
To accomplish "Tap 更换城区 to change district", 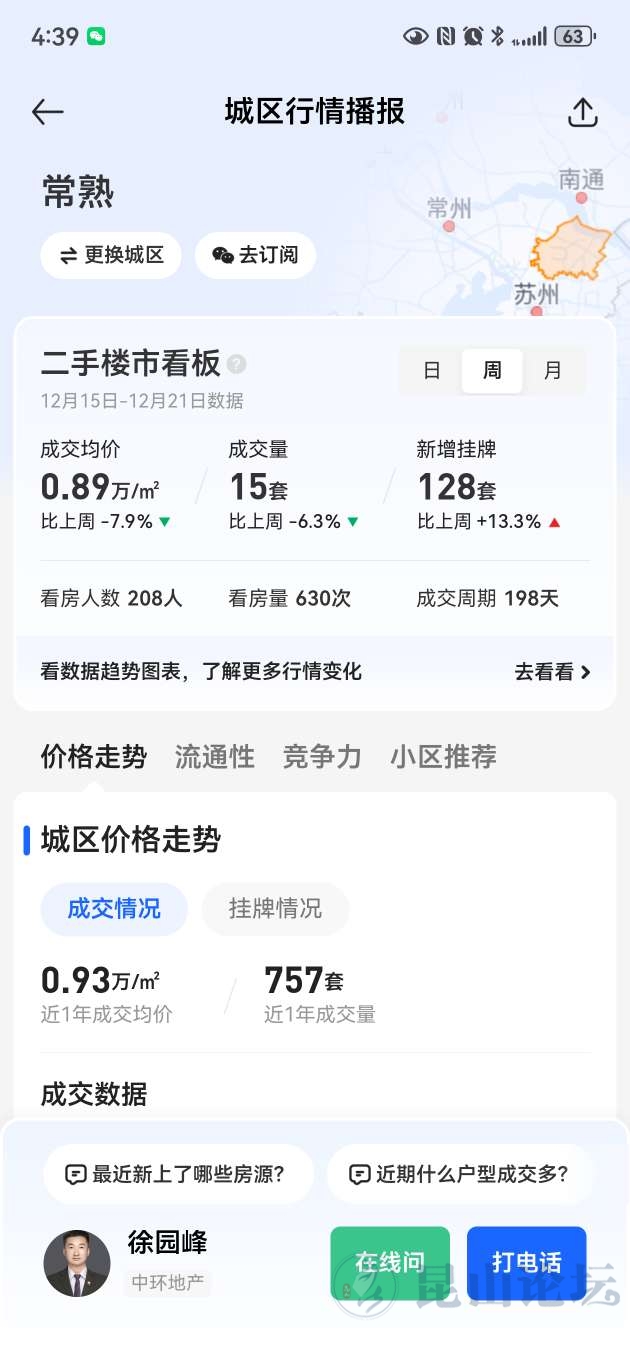I will [111, 255].
